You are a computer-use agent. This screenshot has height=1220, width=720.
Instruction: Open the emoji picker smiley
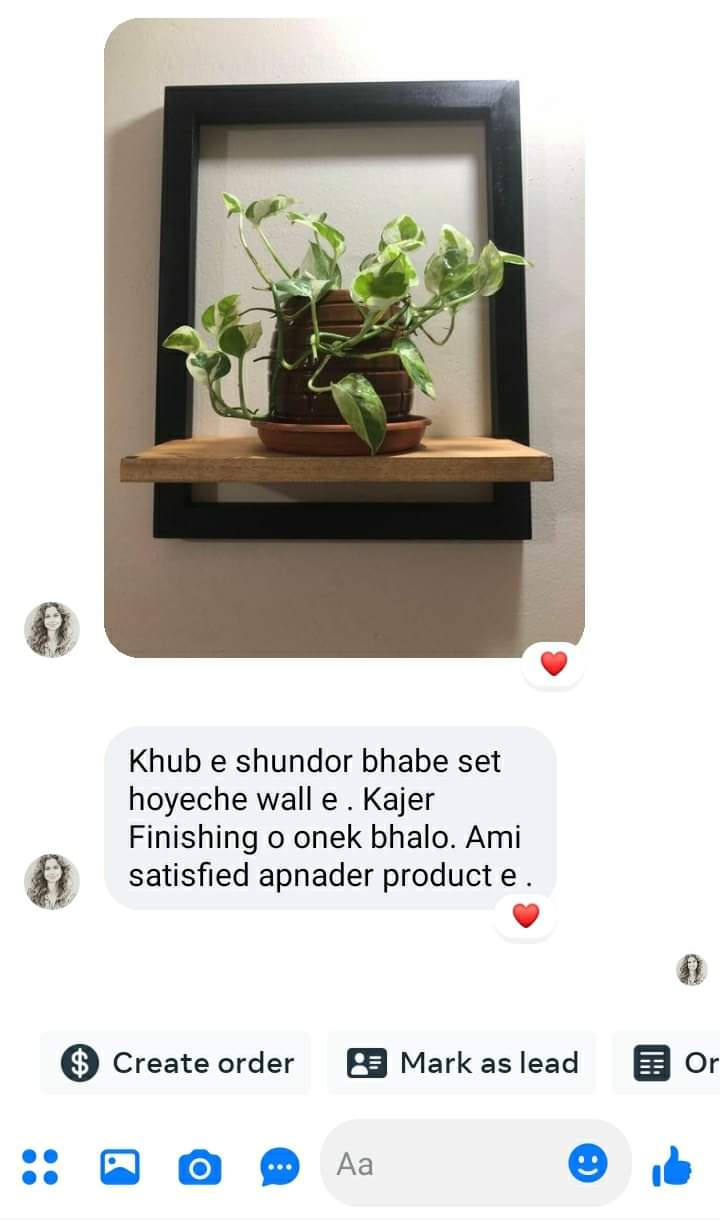[x=588, y=1163]
